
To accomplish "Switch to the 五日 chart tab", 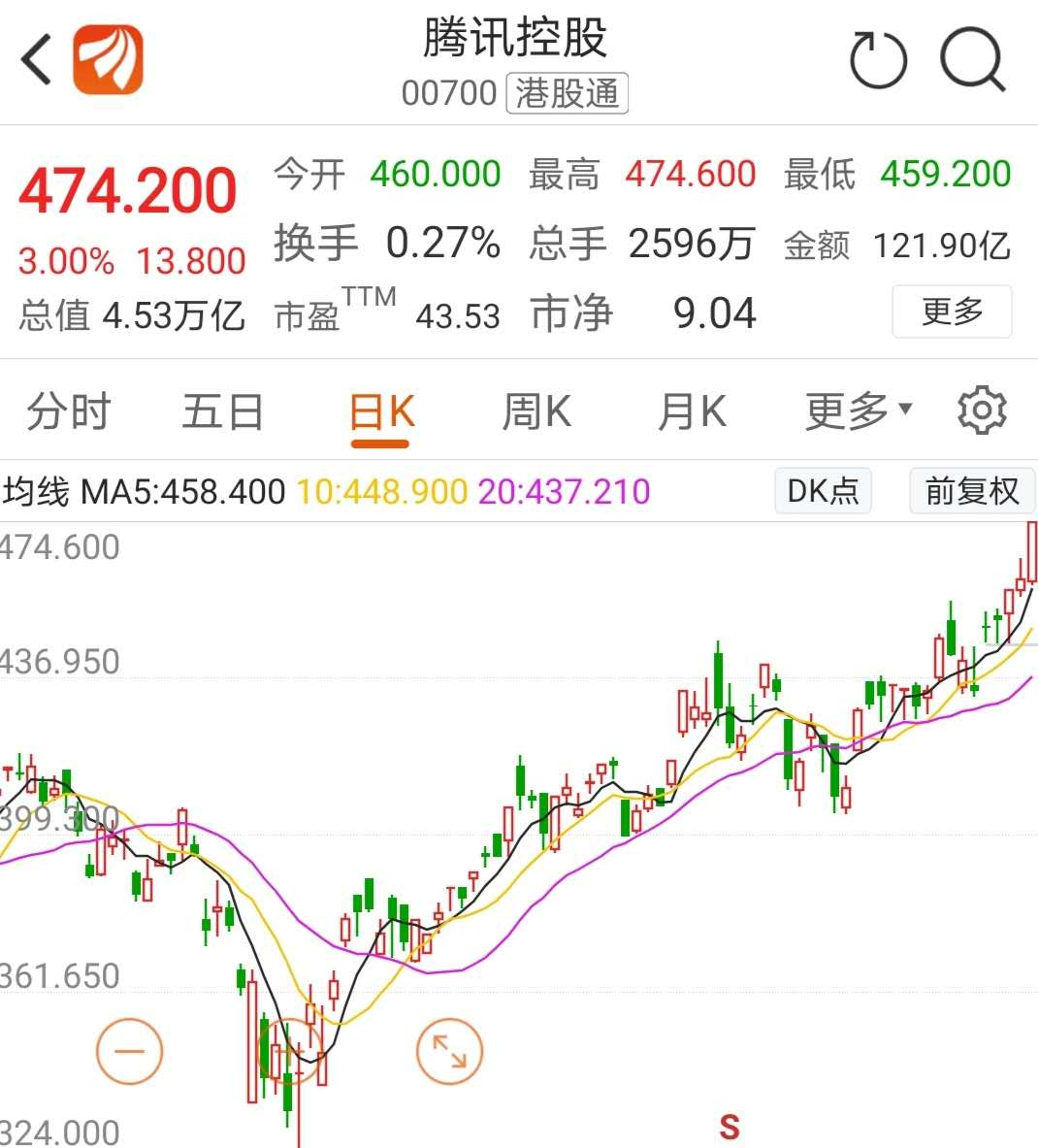I will pos(223,412).
